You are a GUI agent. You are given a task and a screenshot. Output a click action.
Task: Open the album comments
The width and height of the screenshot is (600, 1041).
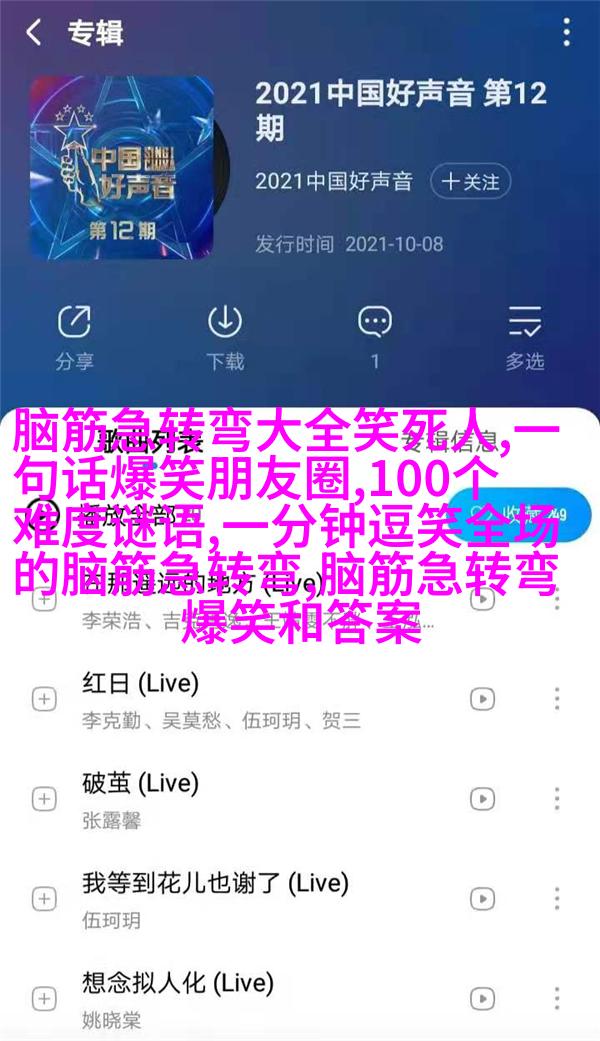[375, 336]
